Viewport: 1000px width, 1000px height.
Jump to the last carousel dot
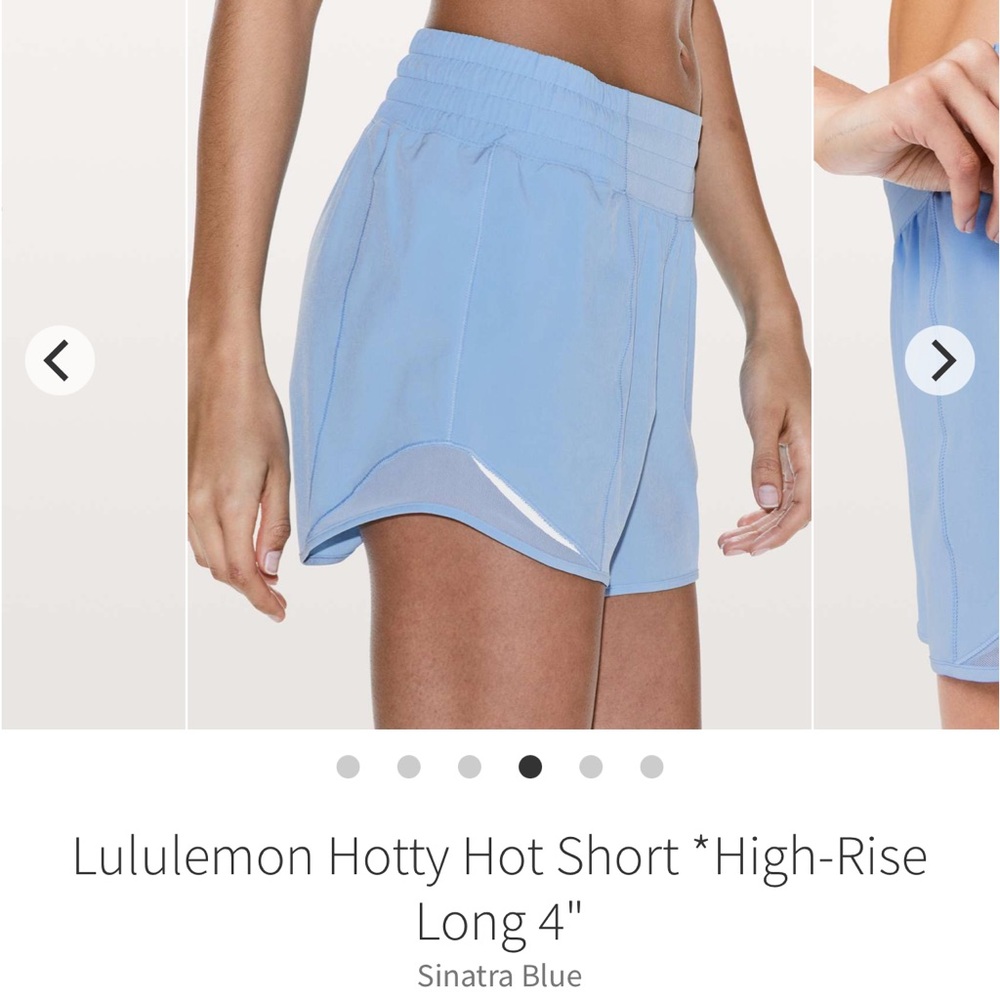click(652, 767)
